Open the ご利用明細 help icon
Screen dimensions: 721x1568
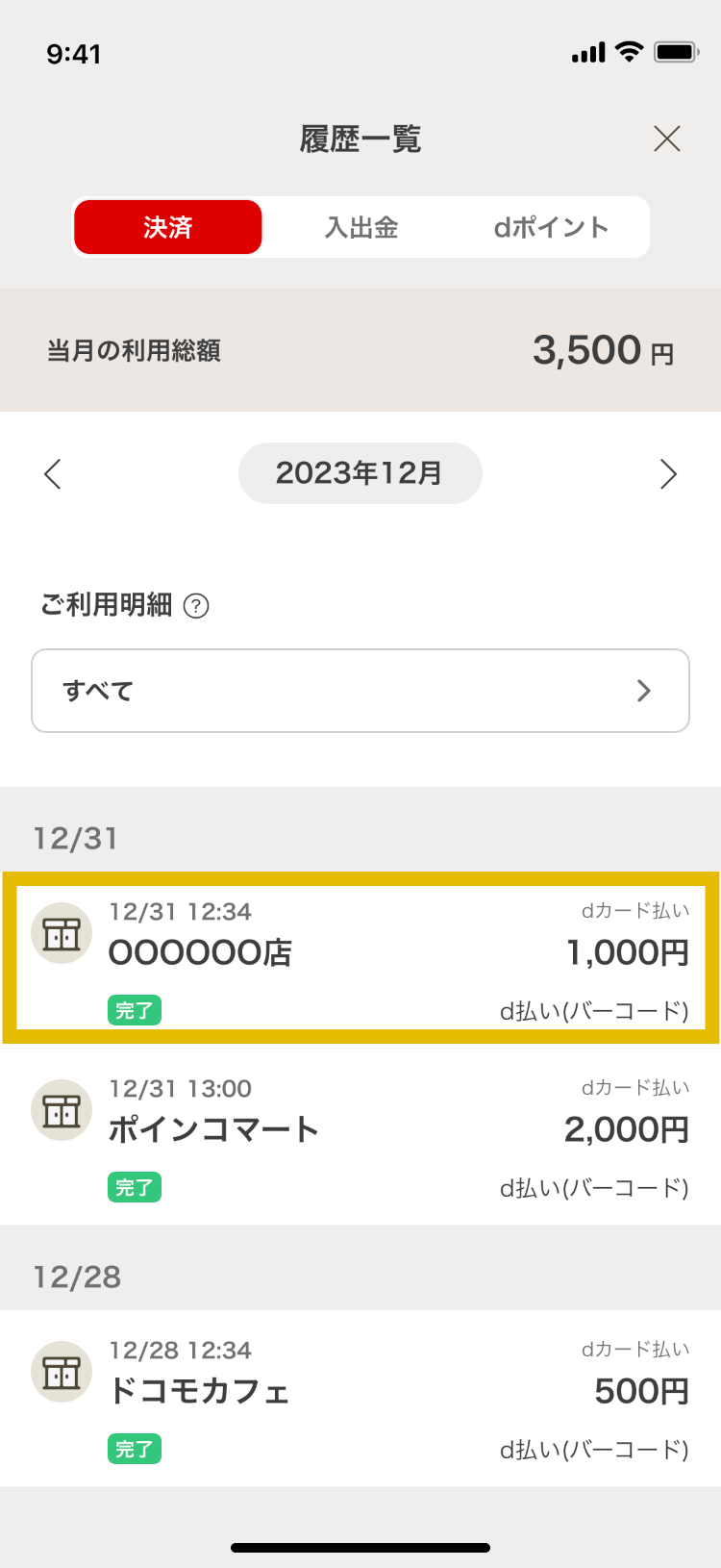pyautogui.click(x=196, y=606)
